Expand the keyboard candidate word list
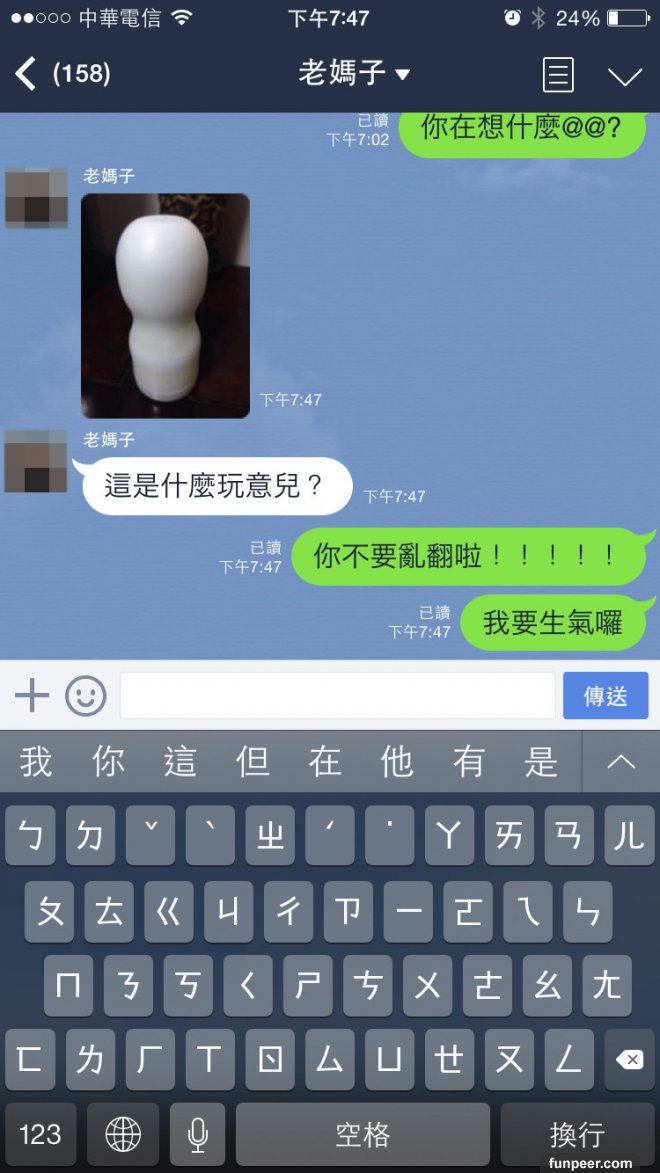 [621, 763]
